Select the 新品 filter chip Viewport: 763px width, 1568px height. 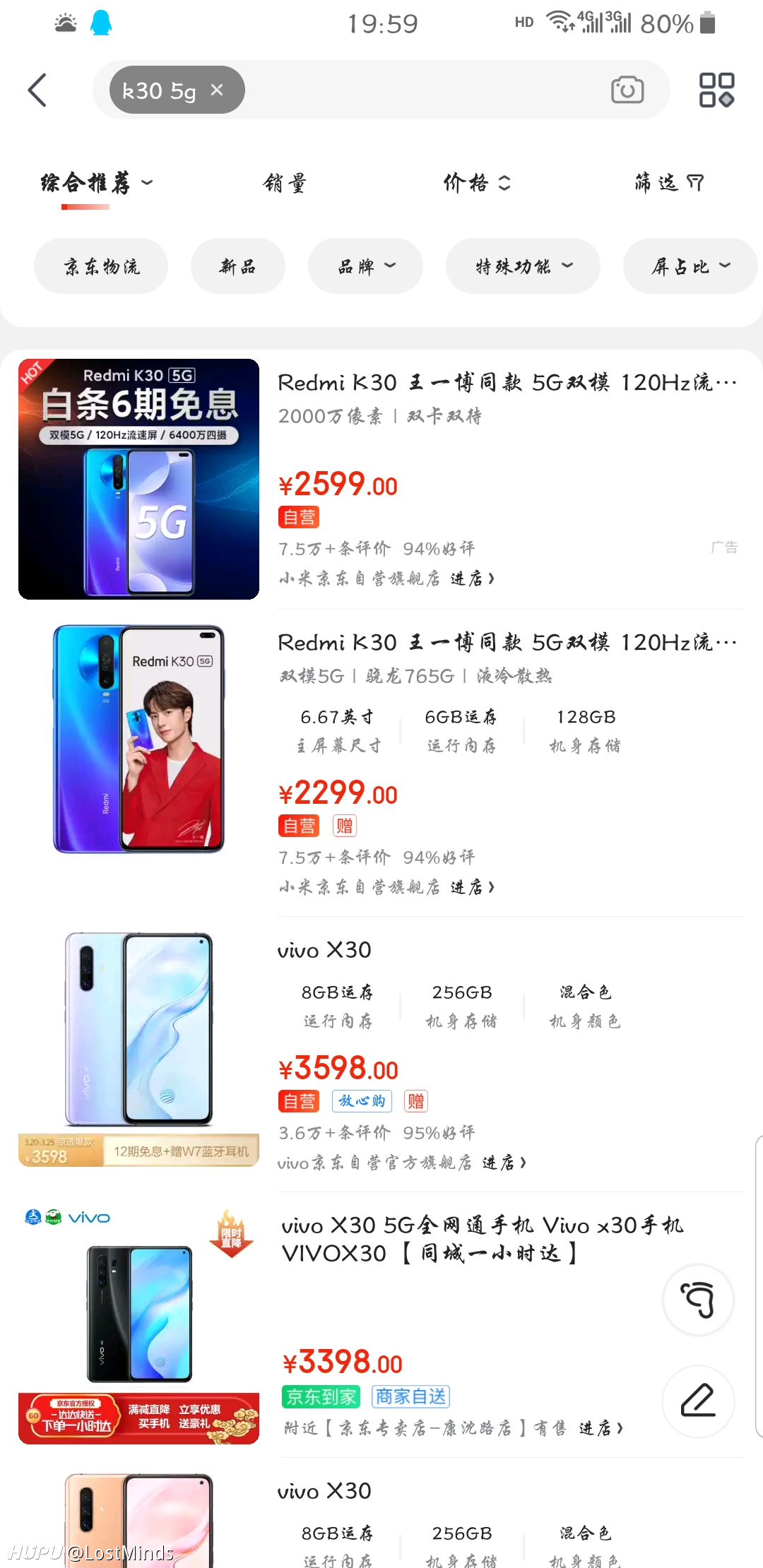point(237,266)
